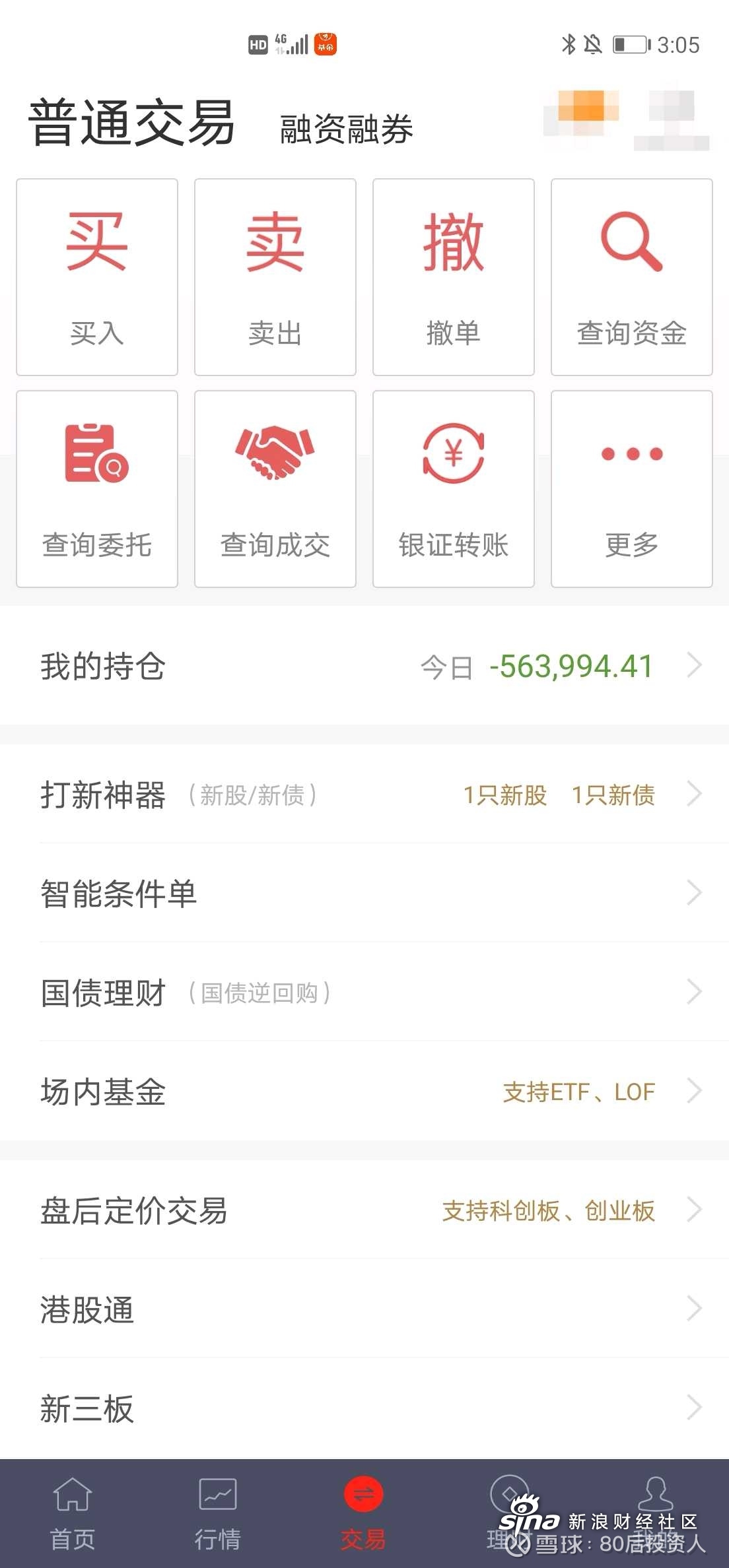Open 查询资金 funds query
Viewport: 729px width, 1568px height.
632,277
